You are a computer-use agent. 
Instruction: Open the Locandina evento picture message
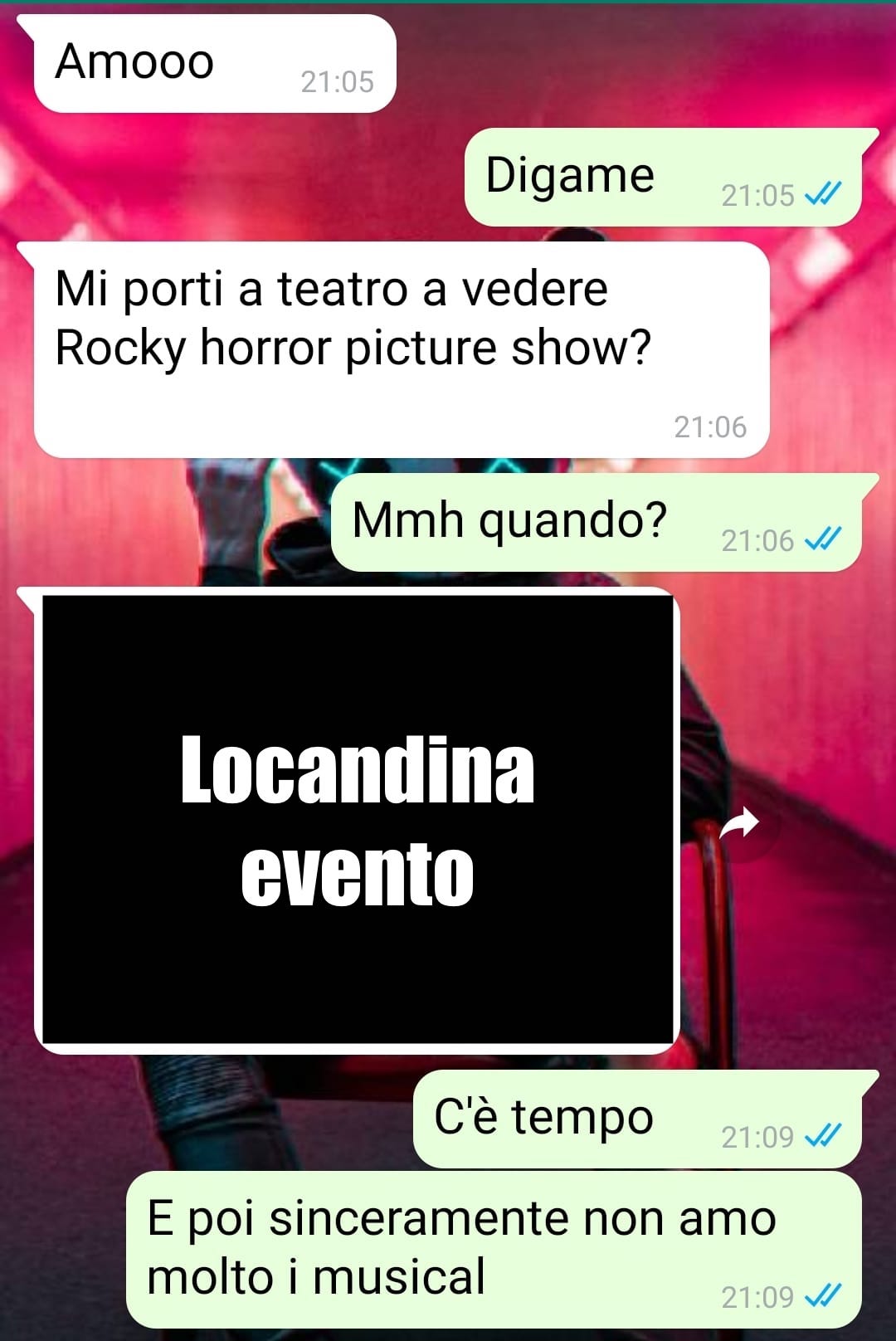(x=357, y=819)
